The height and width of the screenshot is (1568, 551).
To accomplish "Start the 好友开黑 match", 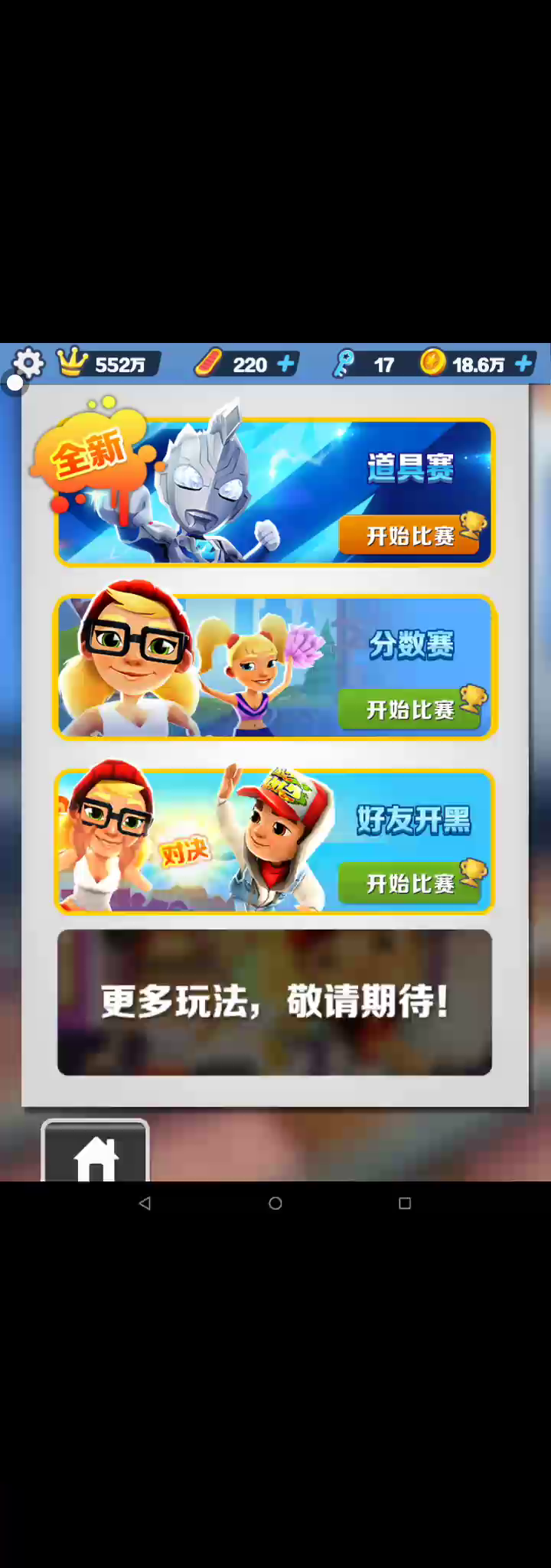I will point(410,883).
